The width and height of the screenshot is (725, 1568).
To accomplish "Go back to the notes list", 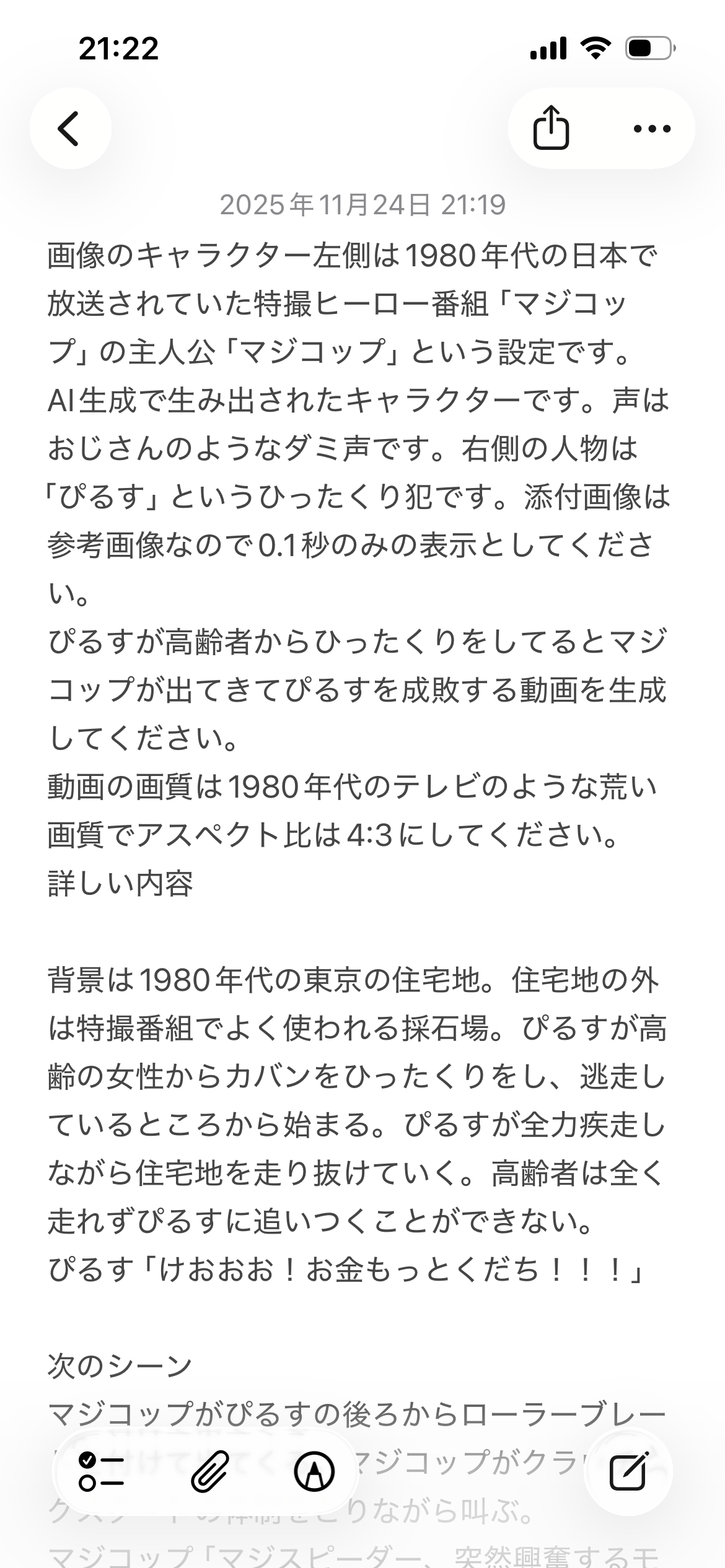I will (70, 128).
